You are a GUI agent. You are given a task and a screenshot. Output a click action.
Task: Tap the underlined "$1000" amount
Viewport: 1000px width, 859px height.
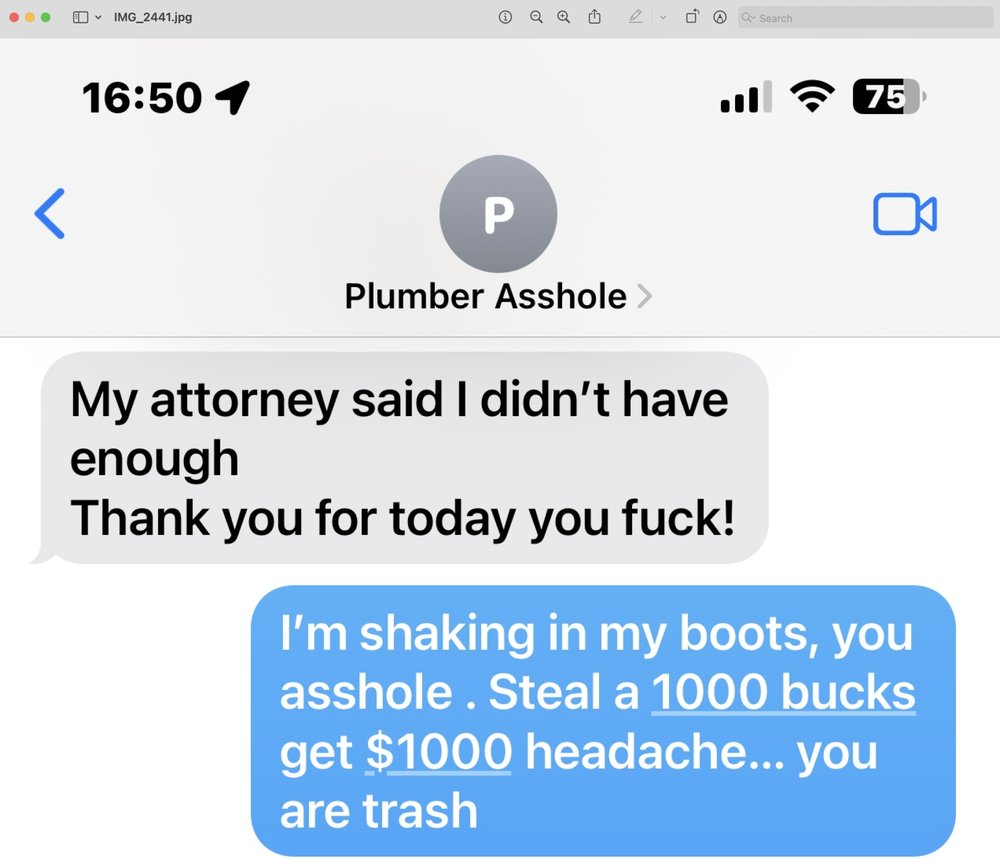pos(439,751)
